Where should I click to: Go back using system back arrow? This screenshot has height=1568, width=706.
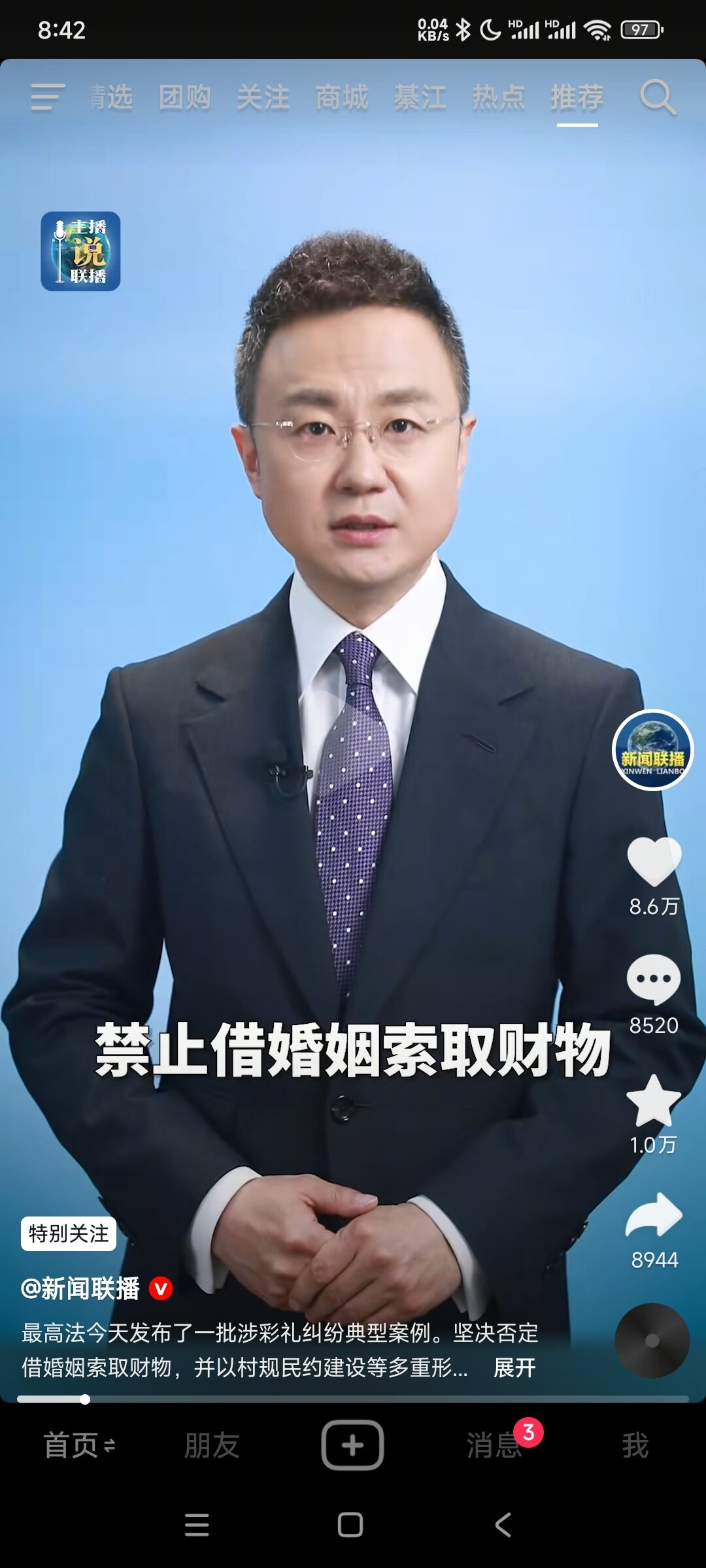(503, 1525)
